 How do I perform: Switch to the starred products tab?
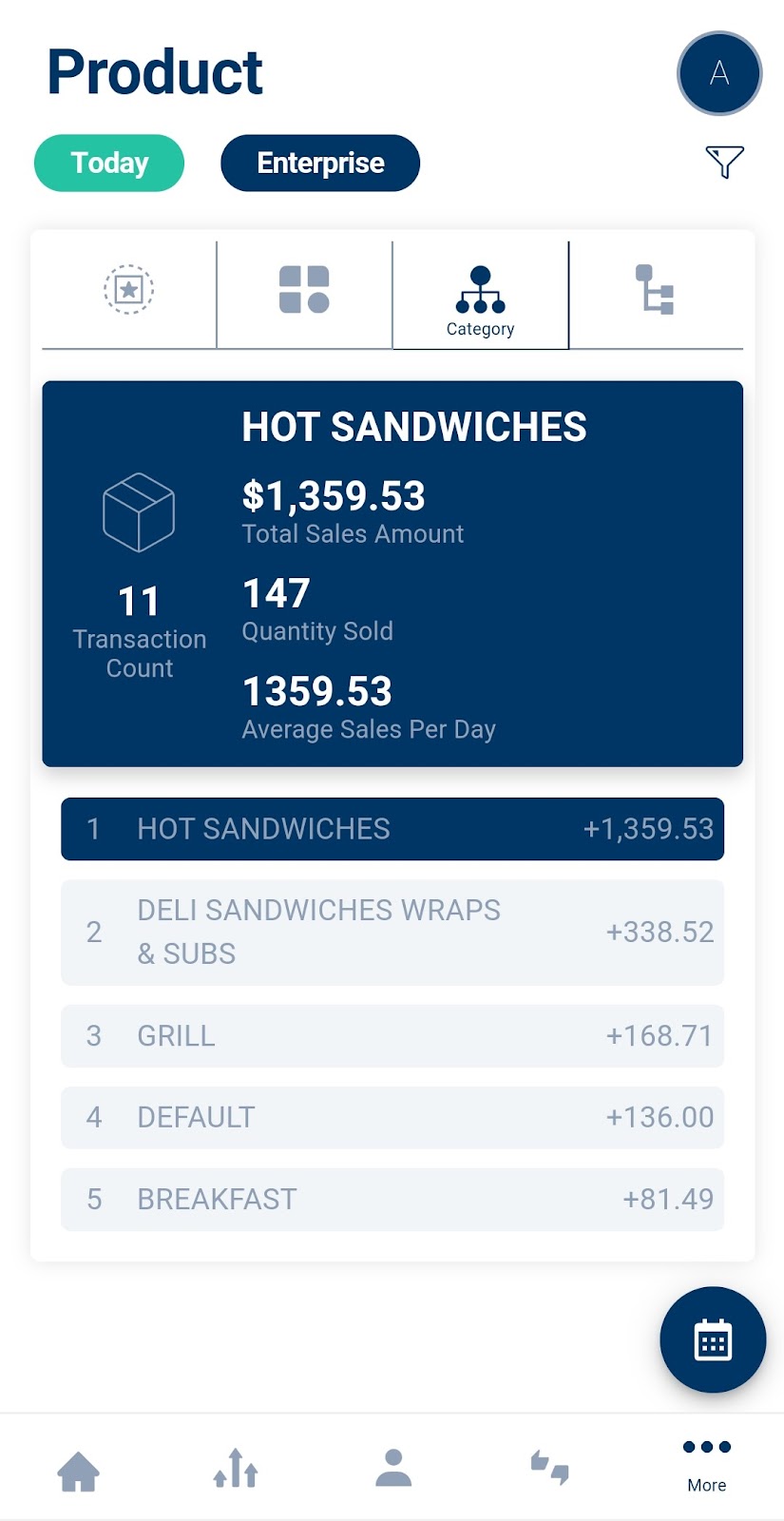(x=128, y=290)
